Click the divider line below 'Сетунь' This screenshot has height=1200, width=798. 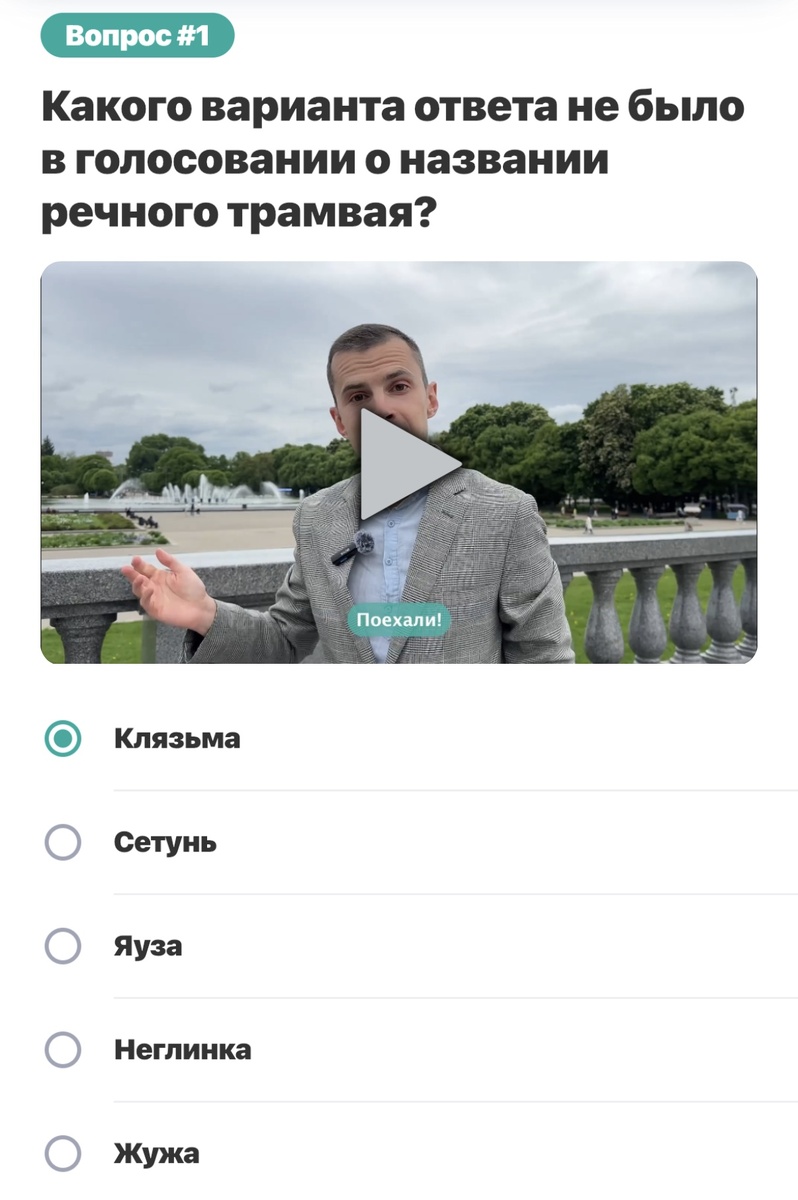[x=440, y=894]
